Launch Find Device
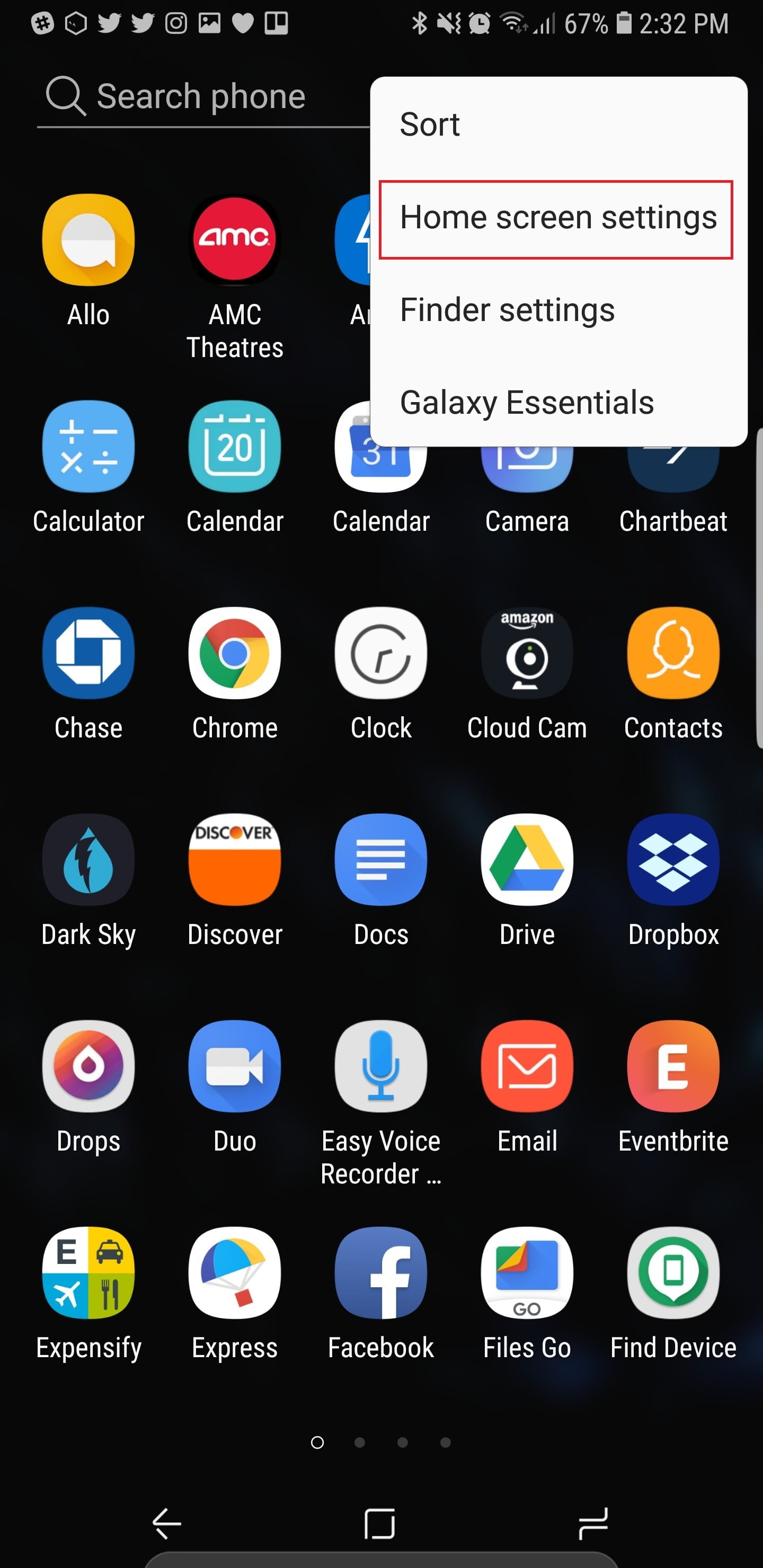 (x=672, y=1272)
